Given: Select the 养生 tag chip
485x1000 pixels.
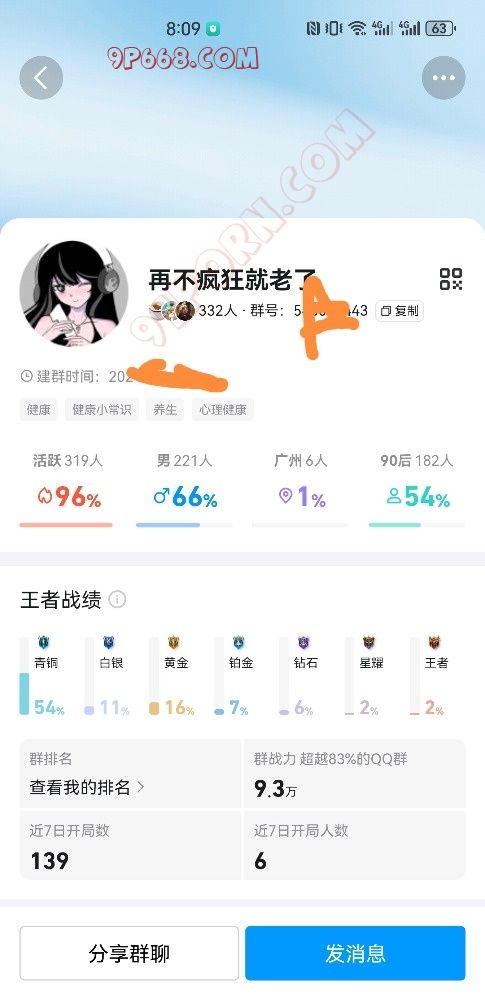Looking at the screenshot, I should 165,409.
